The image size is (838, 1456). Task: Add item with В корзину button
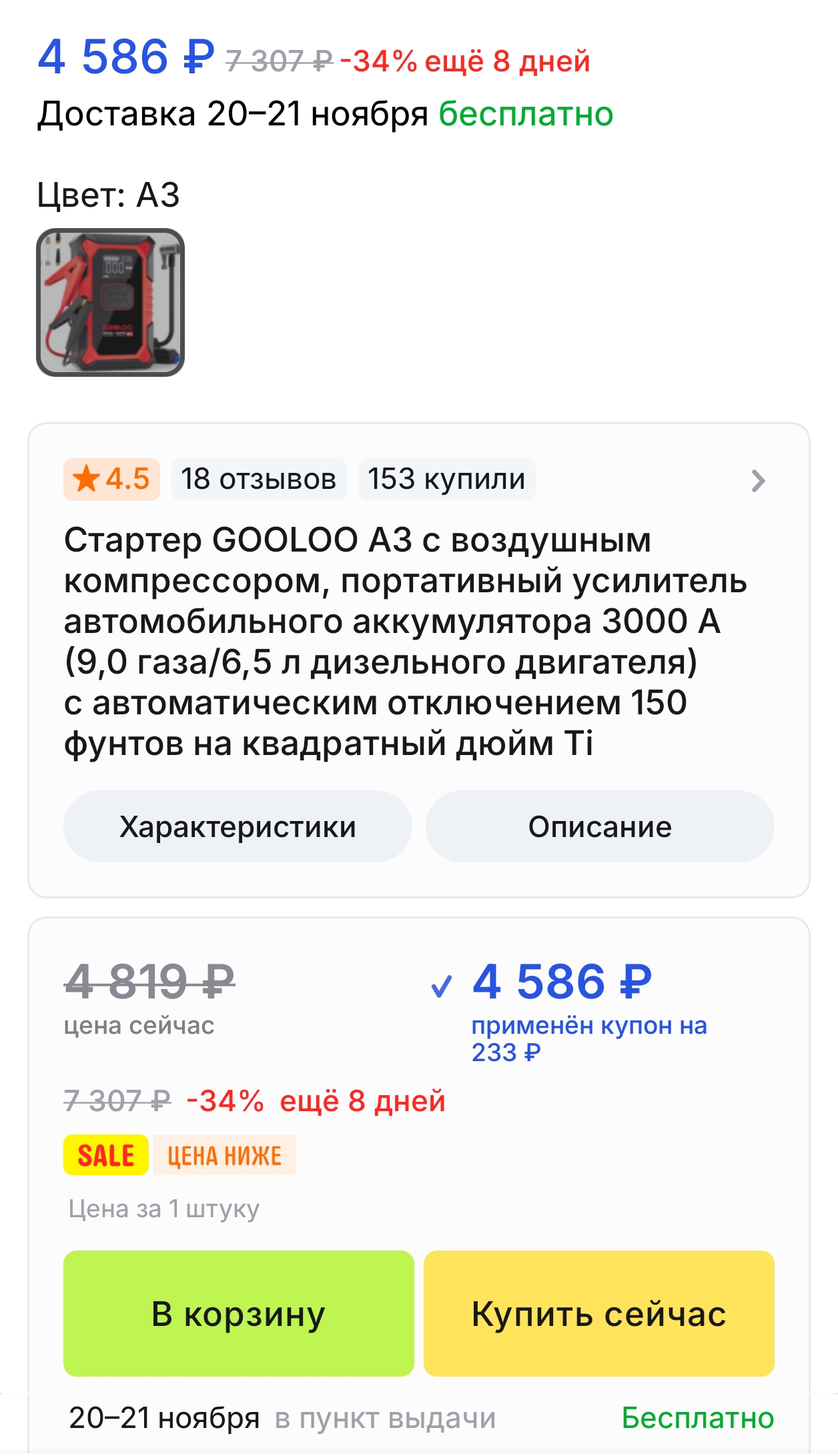(x=238, y=1313)
